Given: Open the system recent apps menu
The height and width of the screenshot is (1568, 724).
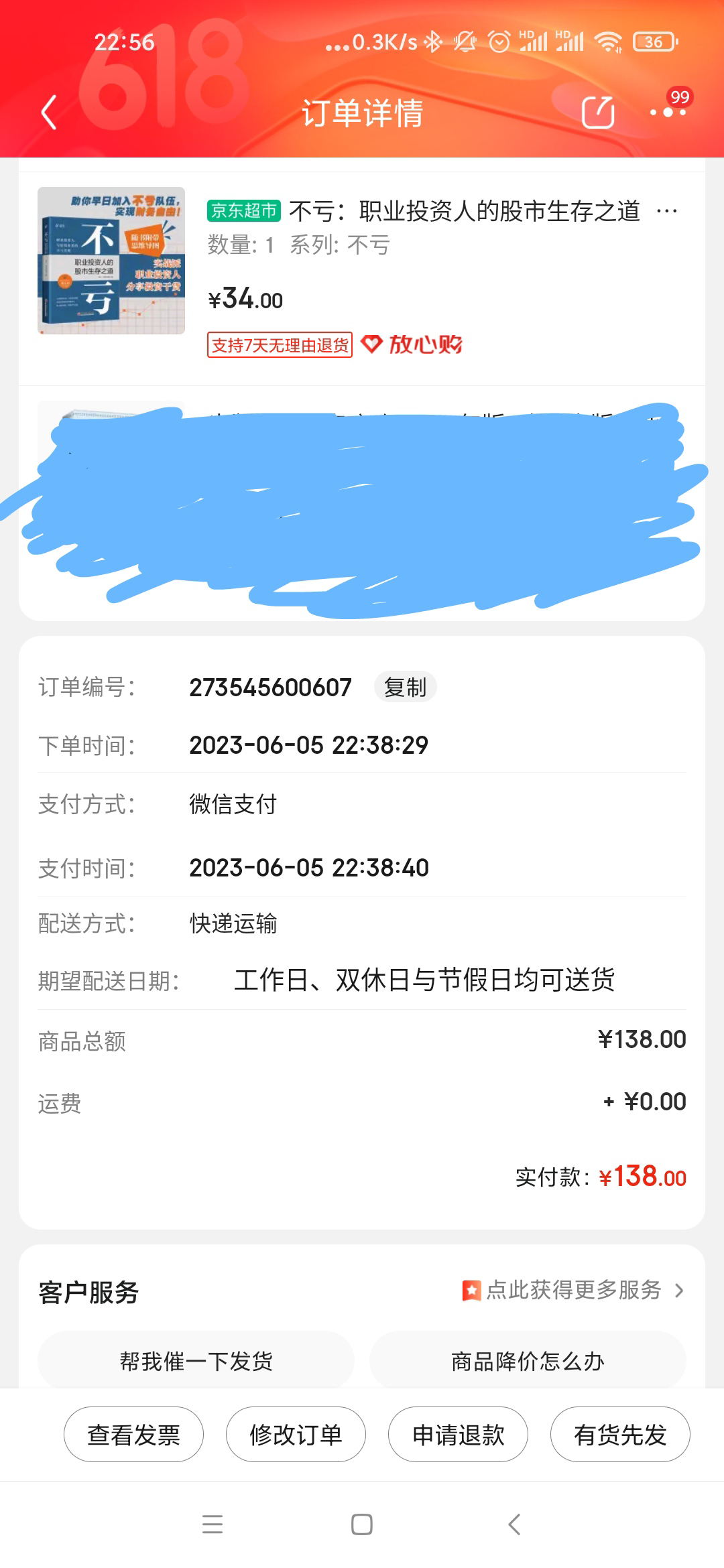Looking at the screenshot, I should pos(213,1524).
